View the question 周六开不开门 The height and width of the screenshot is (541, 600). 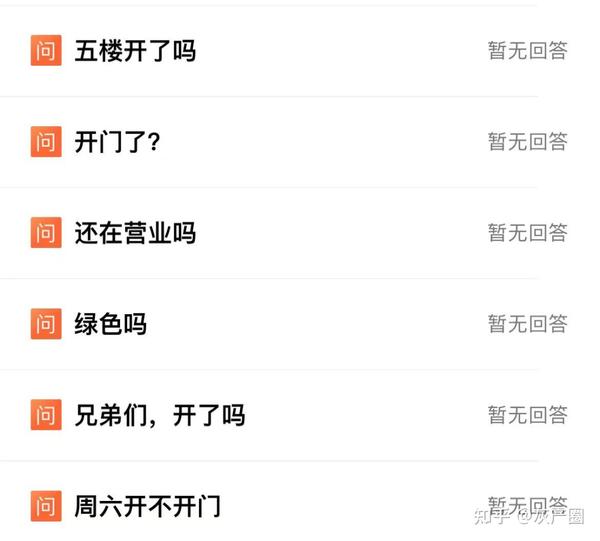pos(147,506)
